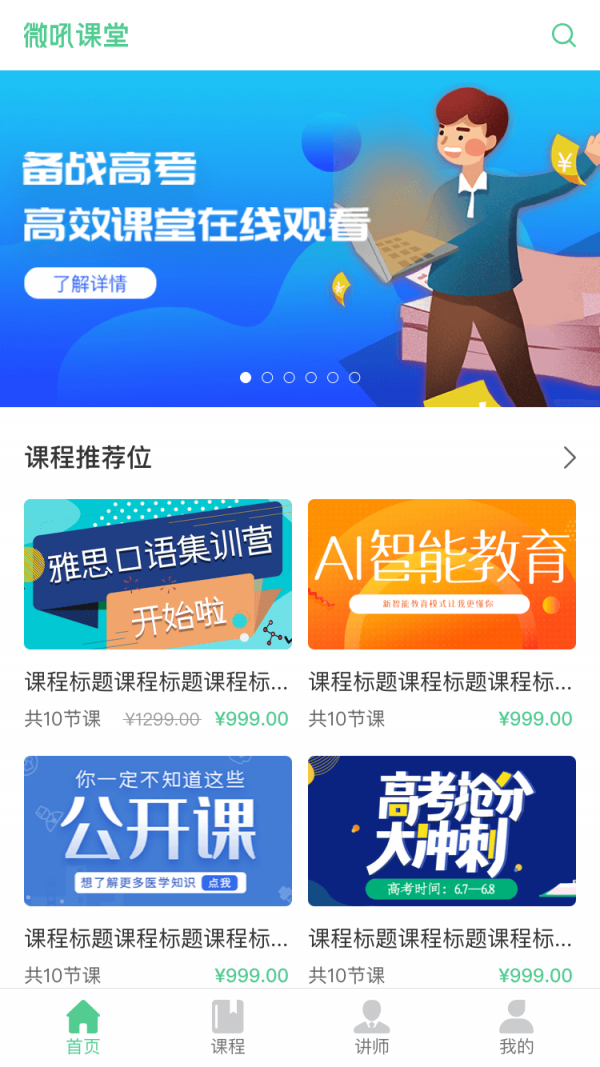
Task: Open the AI智能教育 course card
Action: (442, 574)
